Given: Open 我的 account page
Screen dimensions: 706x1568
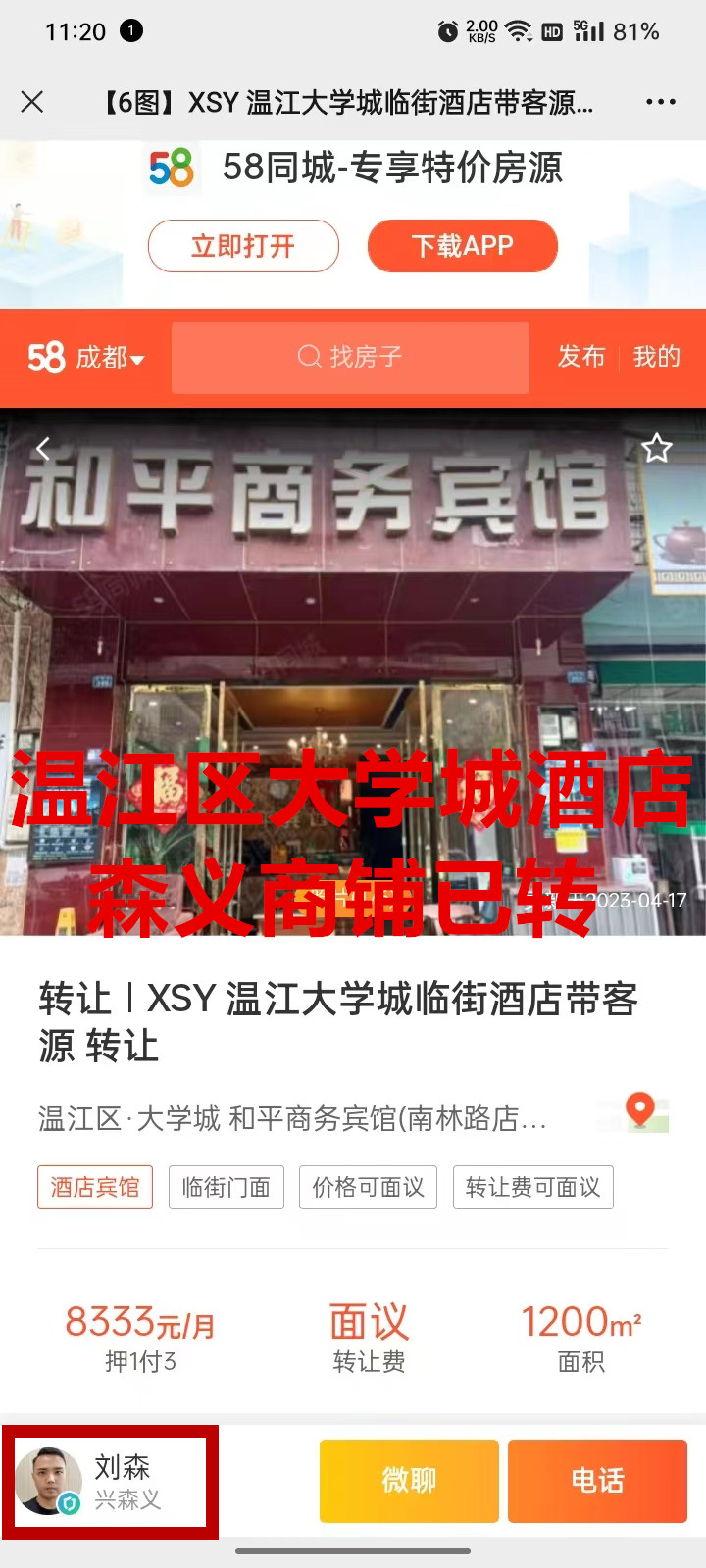Looking at the screenshot, I should [x=656, y=357].
